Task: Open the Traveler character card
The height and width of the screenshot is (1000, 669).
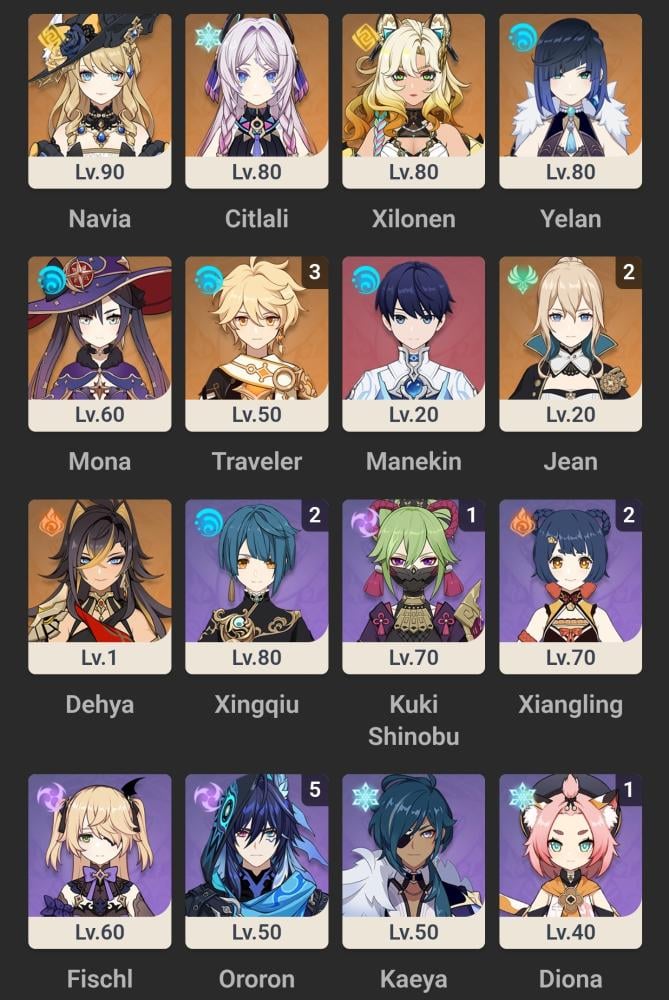Action: point(256,344)
